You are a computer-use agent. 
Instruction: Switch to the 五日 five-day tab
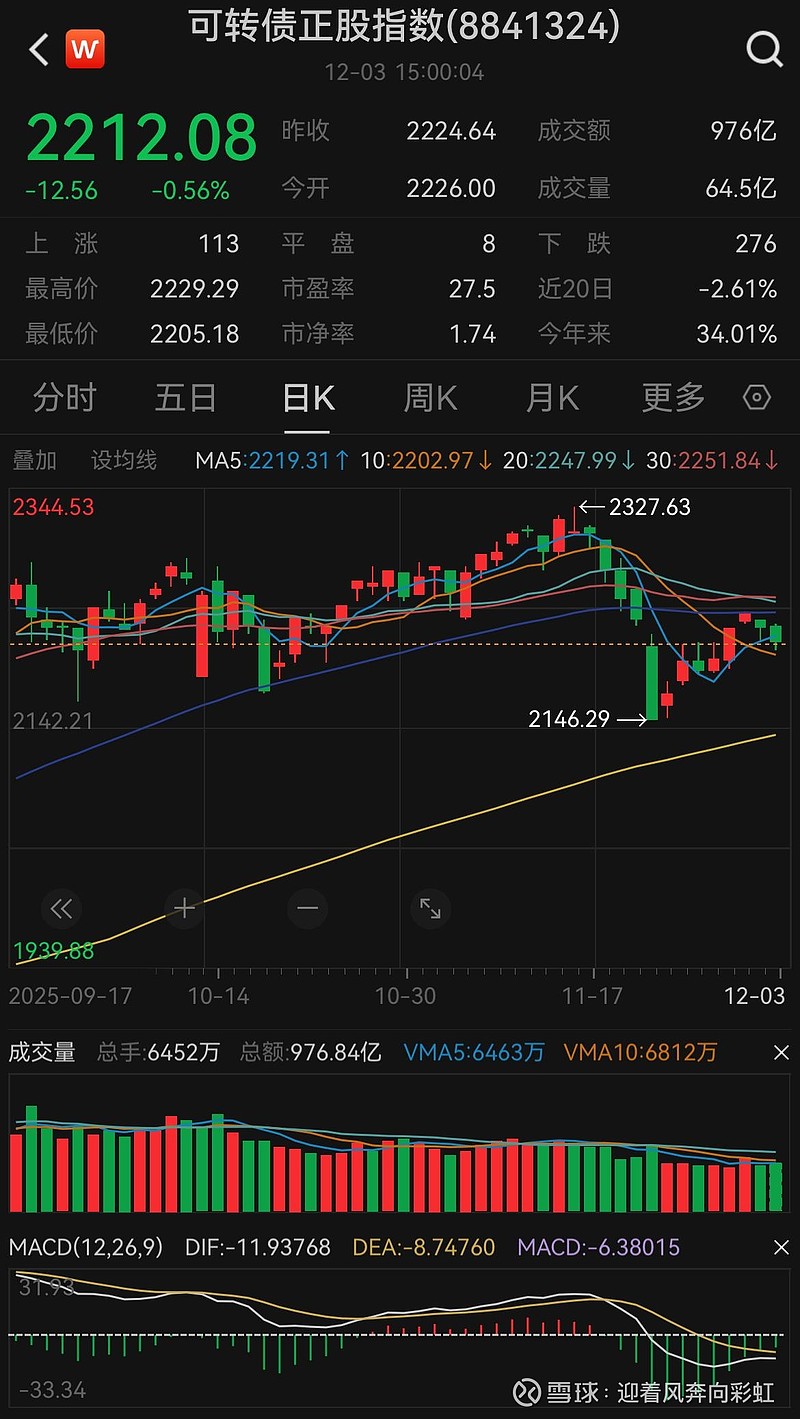[186, 397]
